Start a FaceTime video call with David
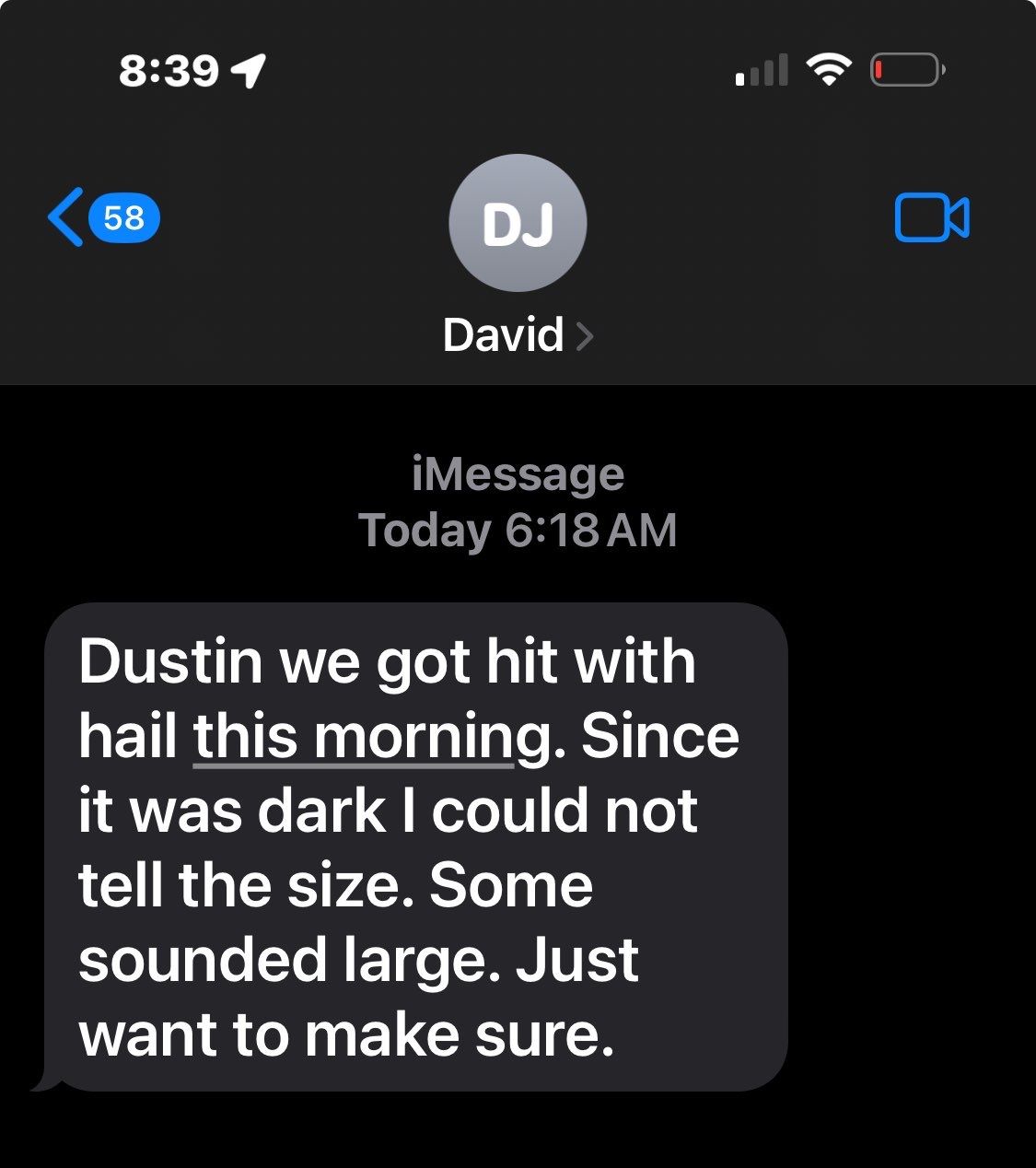Image resolution: width=1036 pixels, height=1168 pixels. coord(931,218)
